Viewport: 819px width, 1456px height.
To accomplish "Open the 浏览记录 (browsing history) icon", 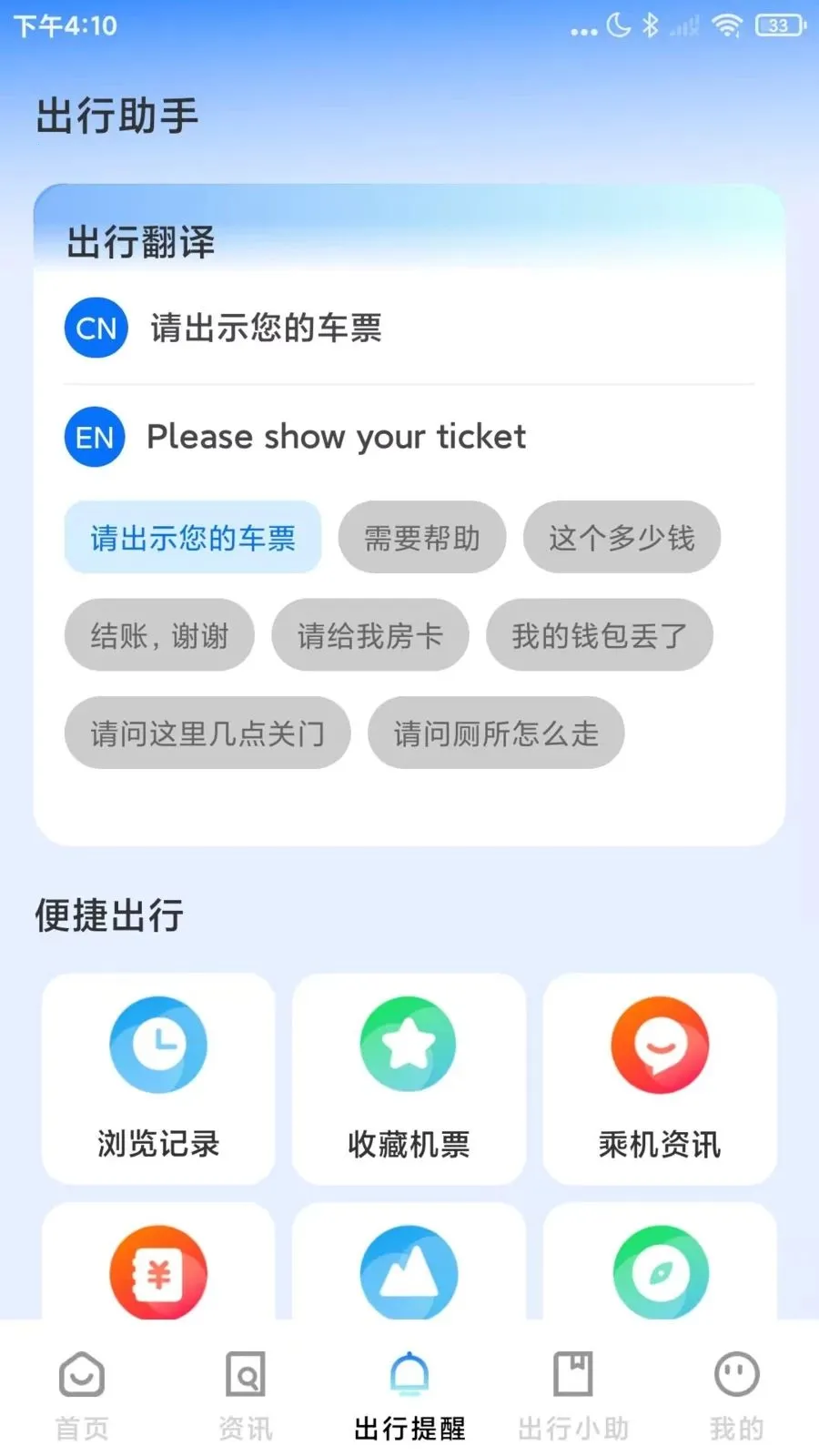I will pyautogui.click(x=157, y=1044).
